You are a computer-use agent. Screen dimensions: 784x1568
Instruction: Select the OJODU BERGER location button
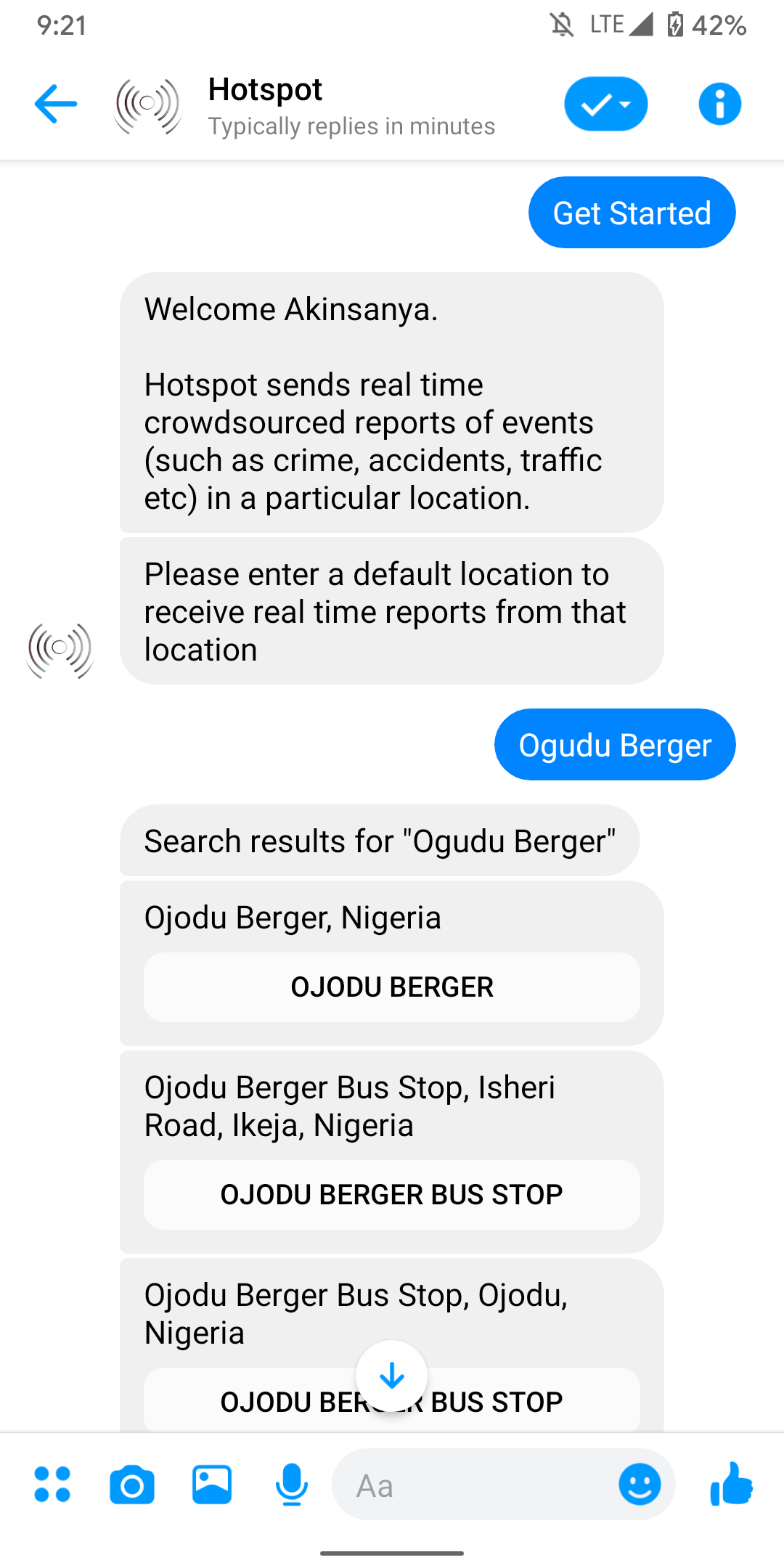click(392, 987)
